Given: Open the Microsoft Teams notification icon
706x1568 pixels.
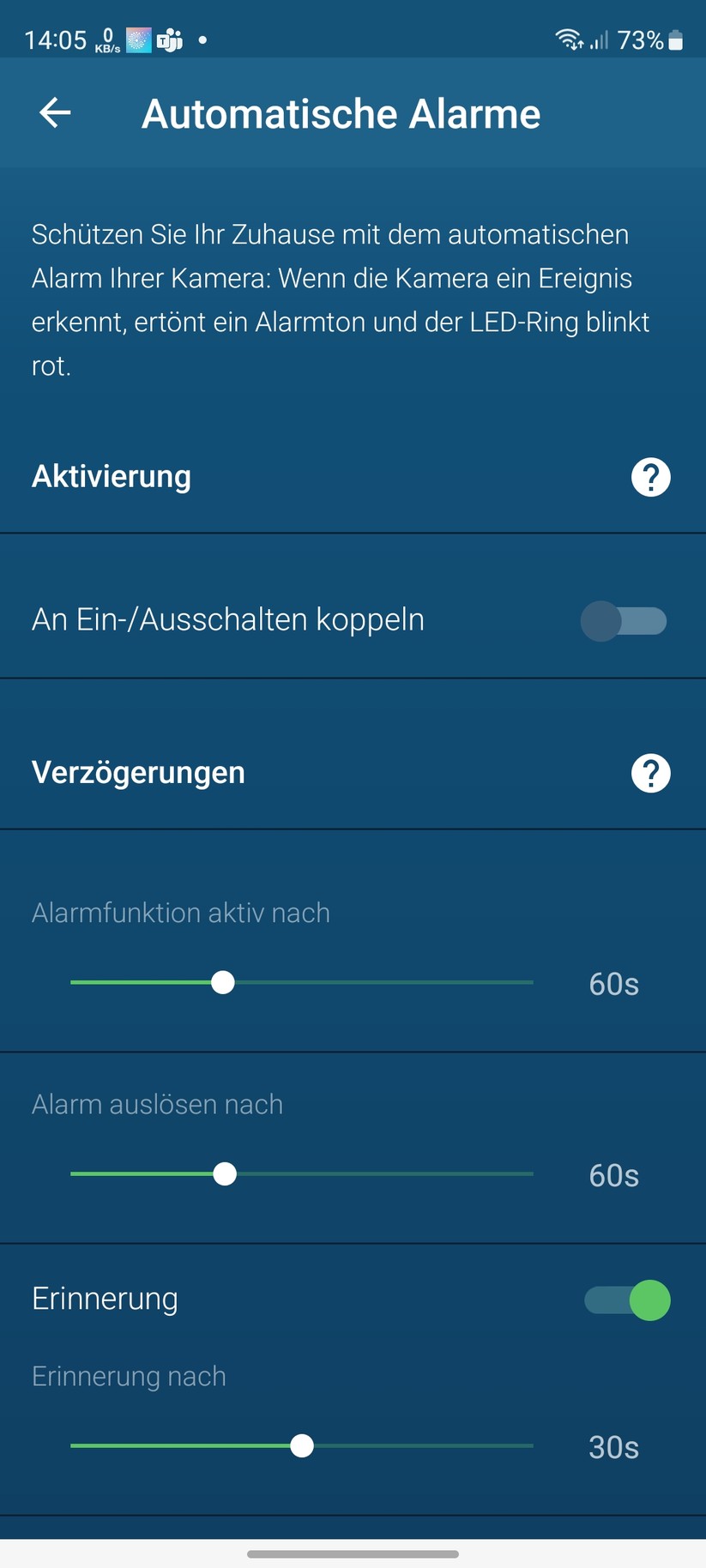Looking at the screenshot, I should [169, 39].
